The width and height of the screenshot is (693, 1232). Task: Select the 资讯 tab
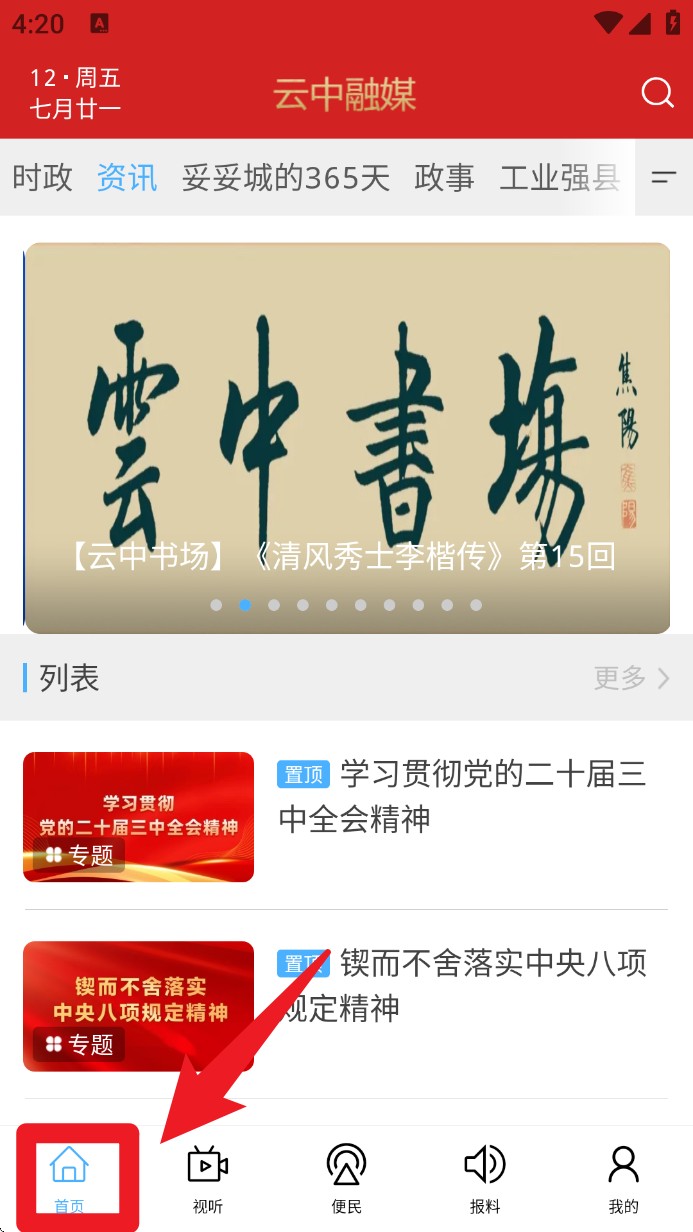pos(127,178)
